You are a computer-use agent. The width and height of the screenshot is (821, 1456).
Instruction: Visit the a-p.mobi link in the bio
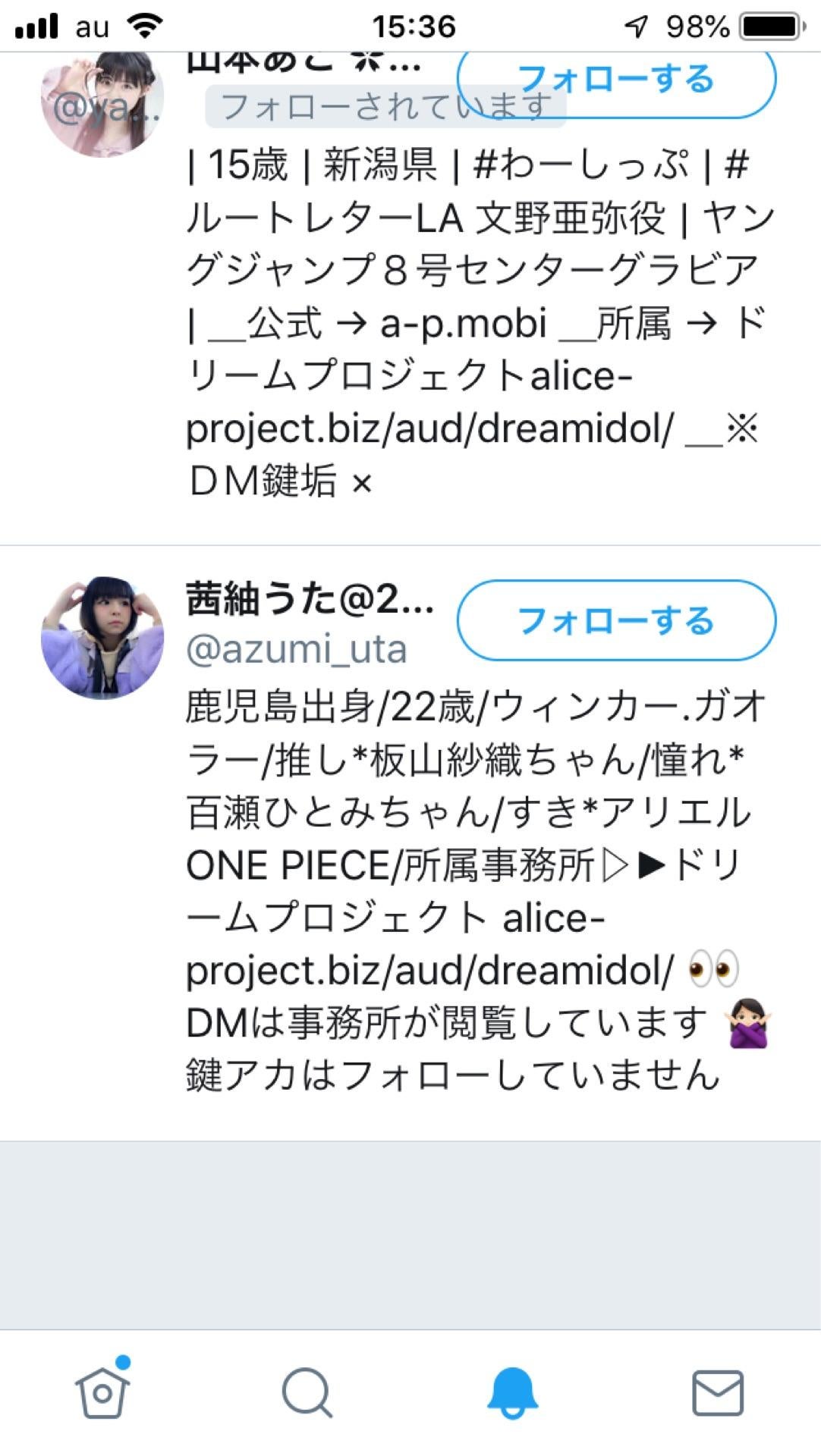click(463, 324)
